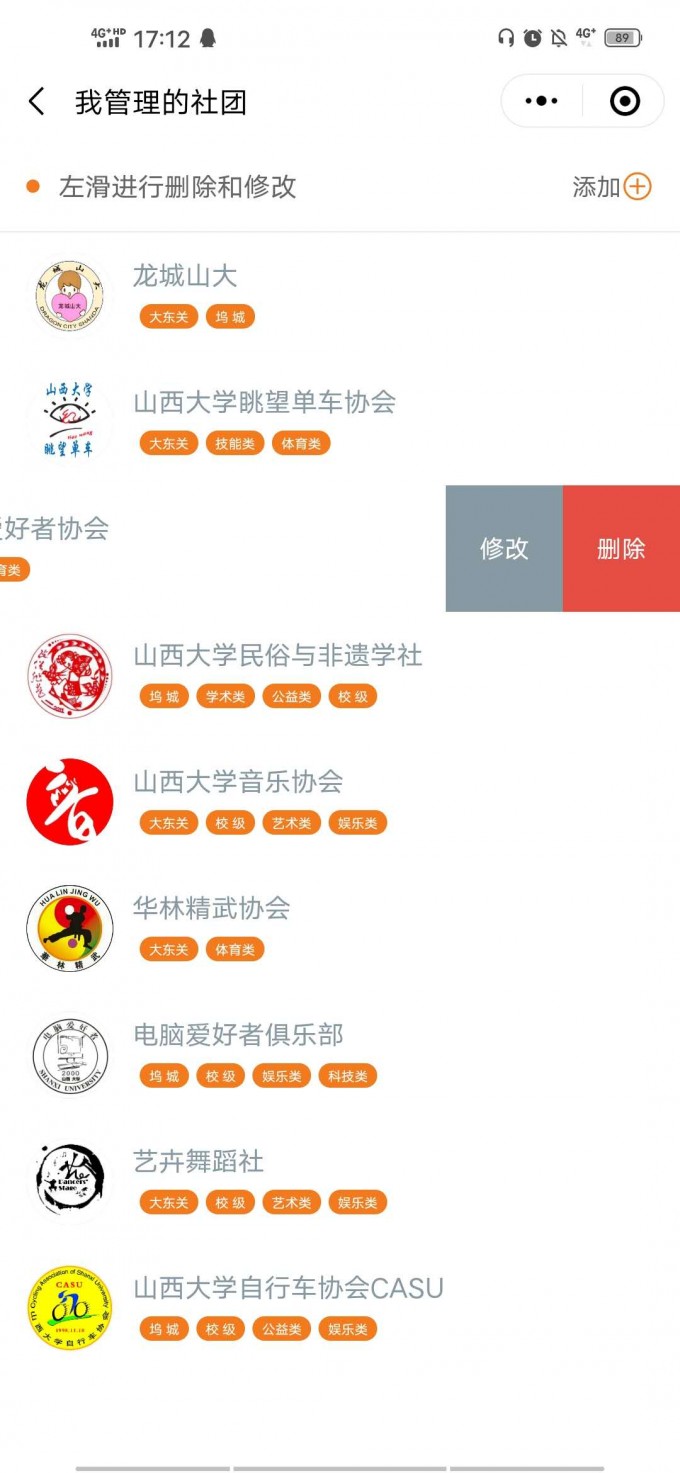680x1473 pixels.
Task: Open 山西大学自行车协会CASU
Action: click(x=288, y=1288)
